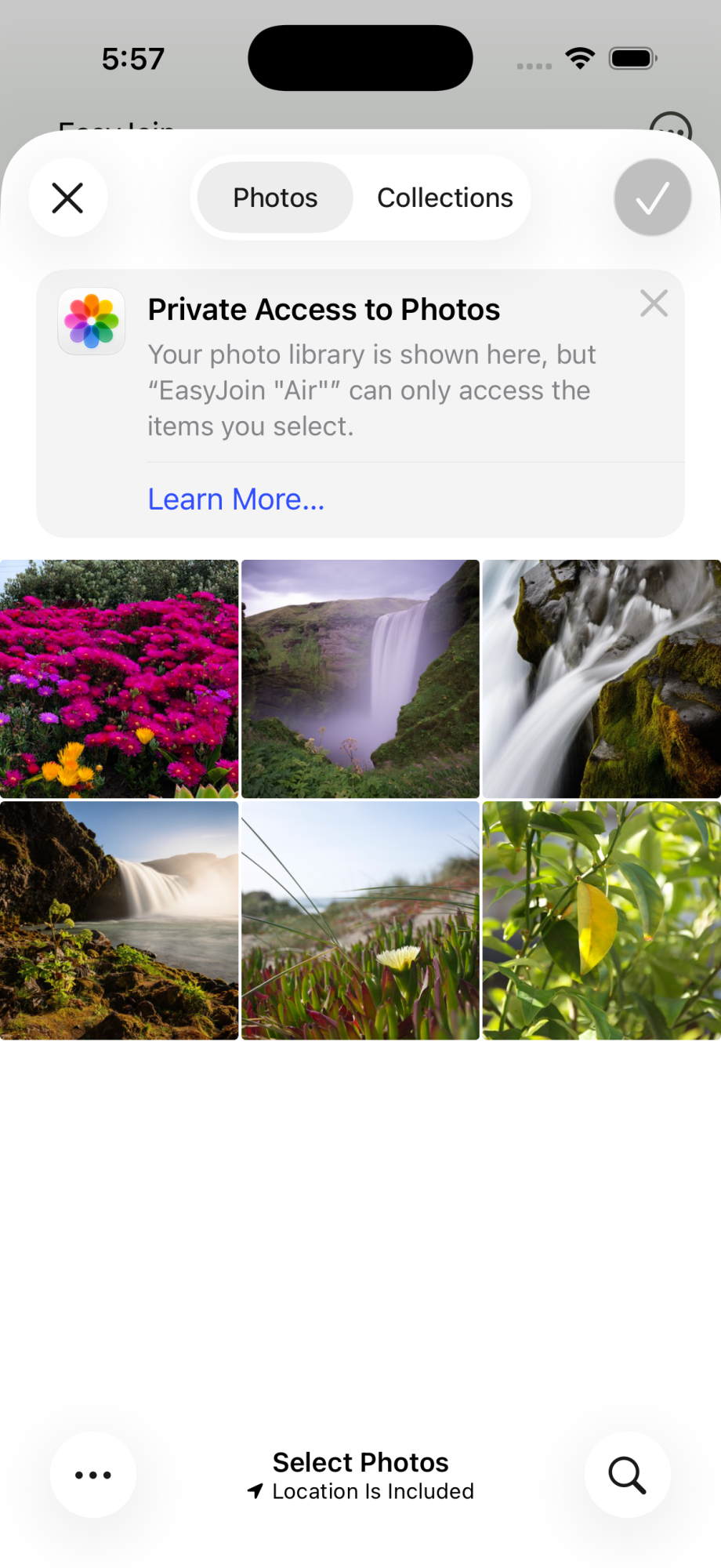Dismiss the Private Access to Photos banner
The width and height of the screenshot is (721, 1568).
click(654, 303)
